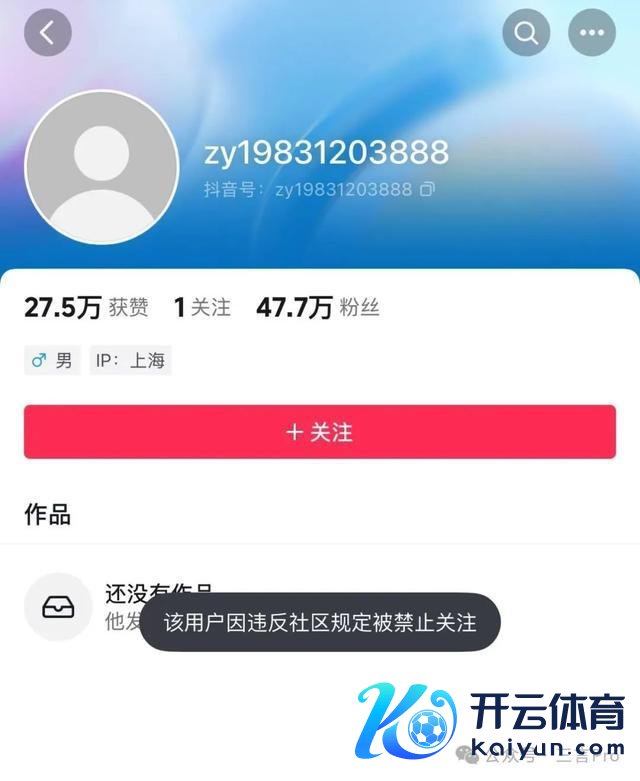Screen dimensions: 640x781
Task: View the profile avatar picture
Action: pyautogui.click(x=101, y=167)
